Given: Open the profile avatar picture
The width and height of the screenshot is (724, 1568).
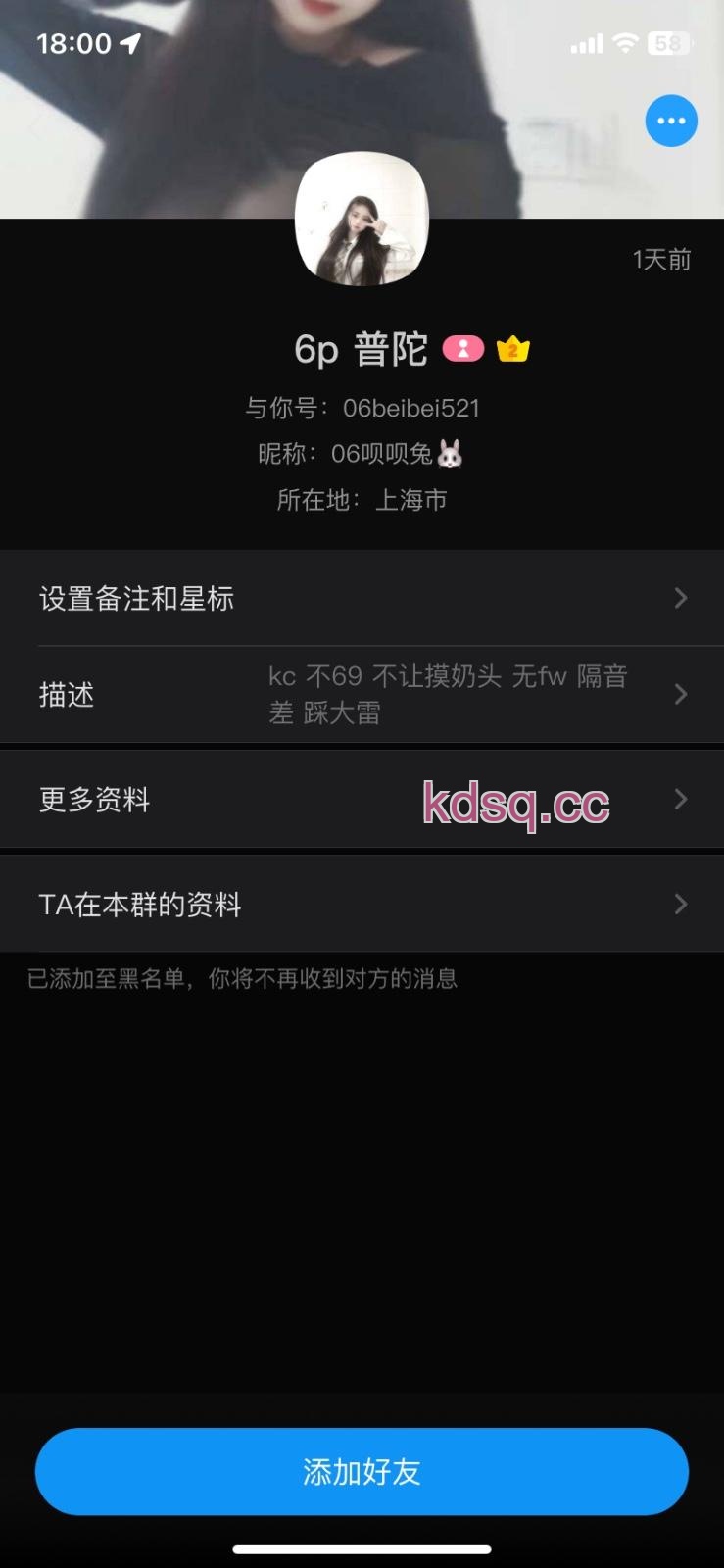Looking at the screenshot, I should point(362,220).
